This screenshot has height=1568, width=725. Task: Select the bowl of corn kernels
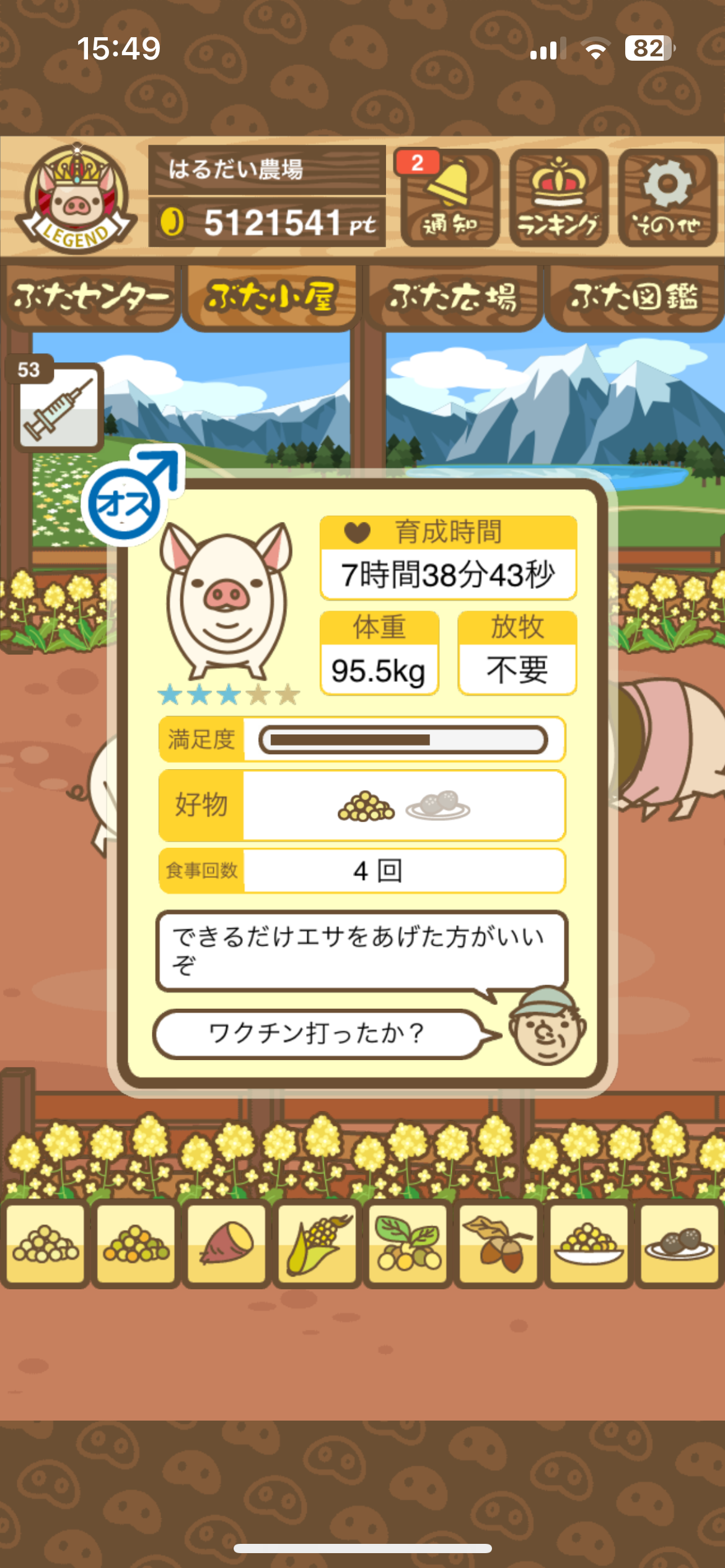(589, 1244)
